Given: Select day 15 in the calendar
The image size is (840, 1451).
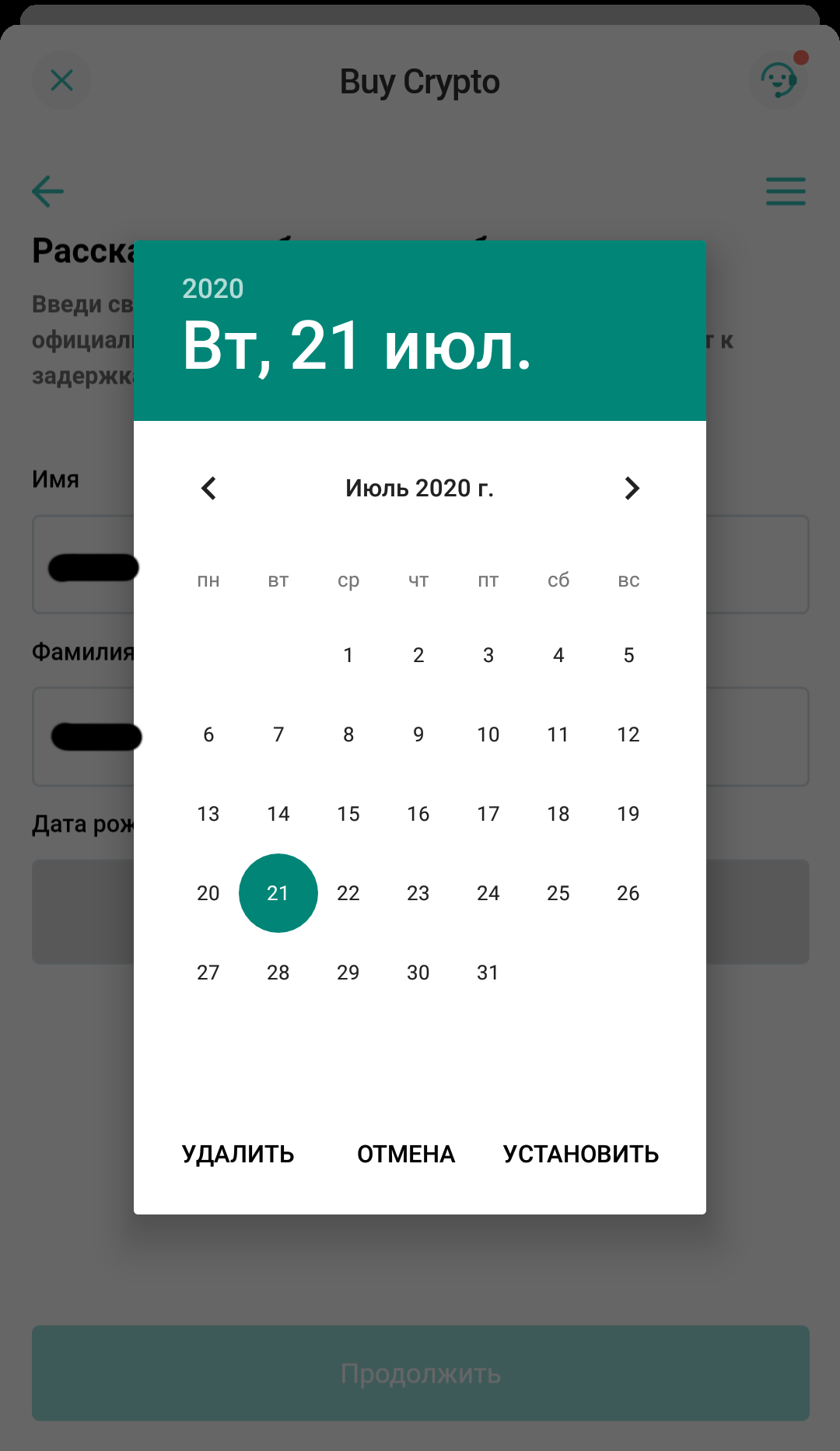Looking at the screenshot, I should click(348, 814).
